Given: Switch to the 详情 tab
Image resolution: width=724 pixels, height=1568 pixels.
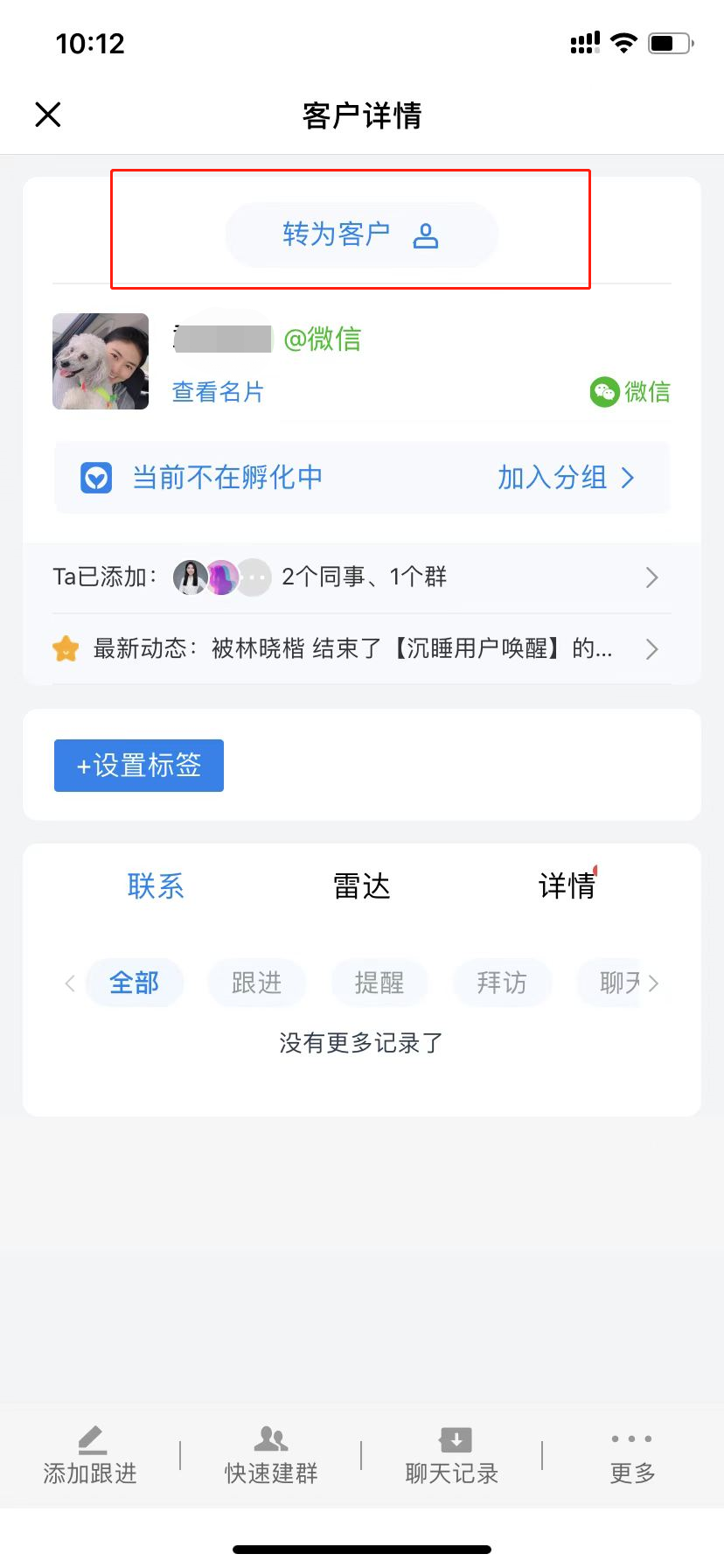Looking at the screenshot, I should [x=567, y=886].
